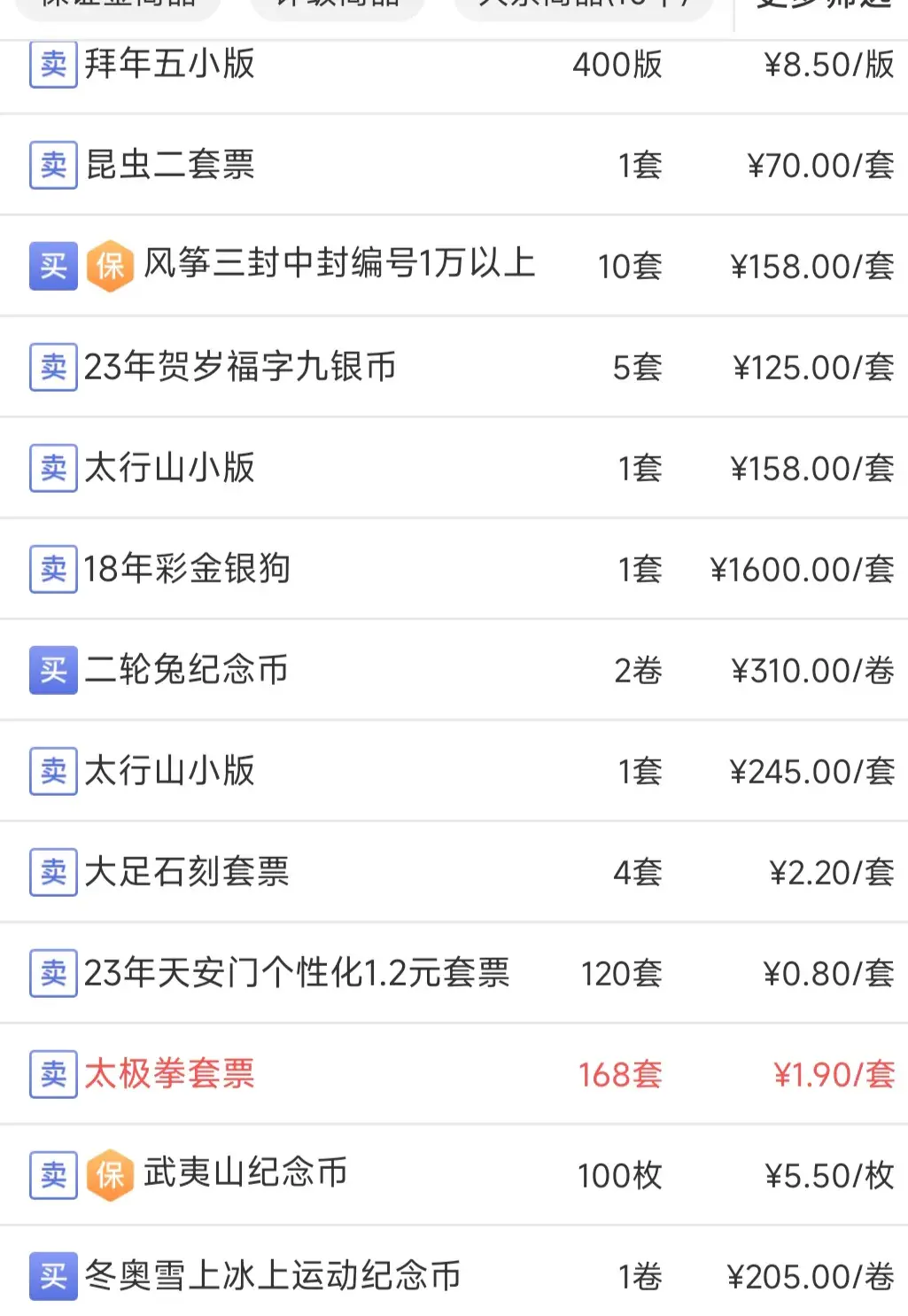Image resolution: width=908 pixels, height=1316 pixels.
Task: Open the 二轮兔纪念币 buy request
Action: [186, 670]
